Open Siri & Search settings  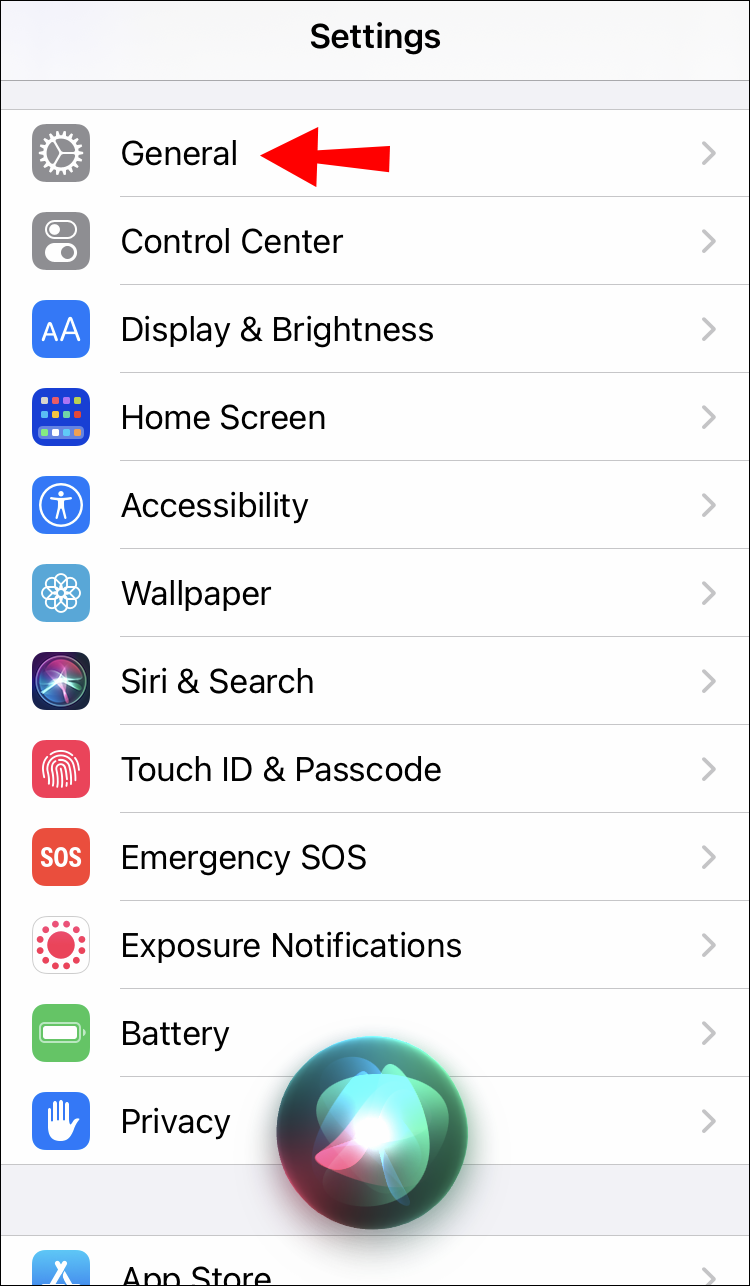[x=217, y=682]
